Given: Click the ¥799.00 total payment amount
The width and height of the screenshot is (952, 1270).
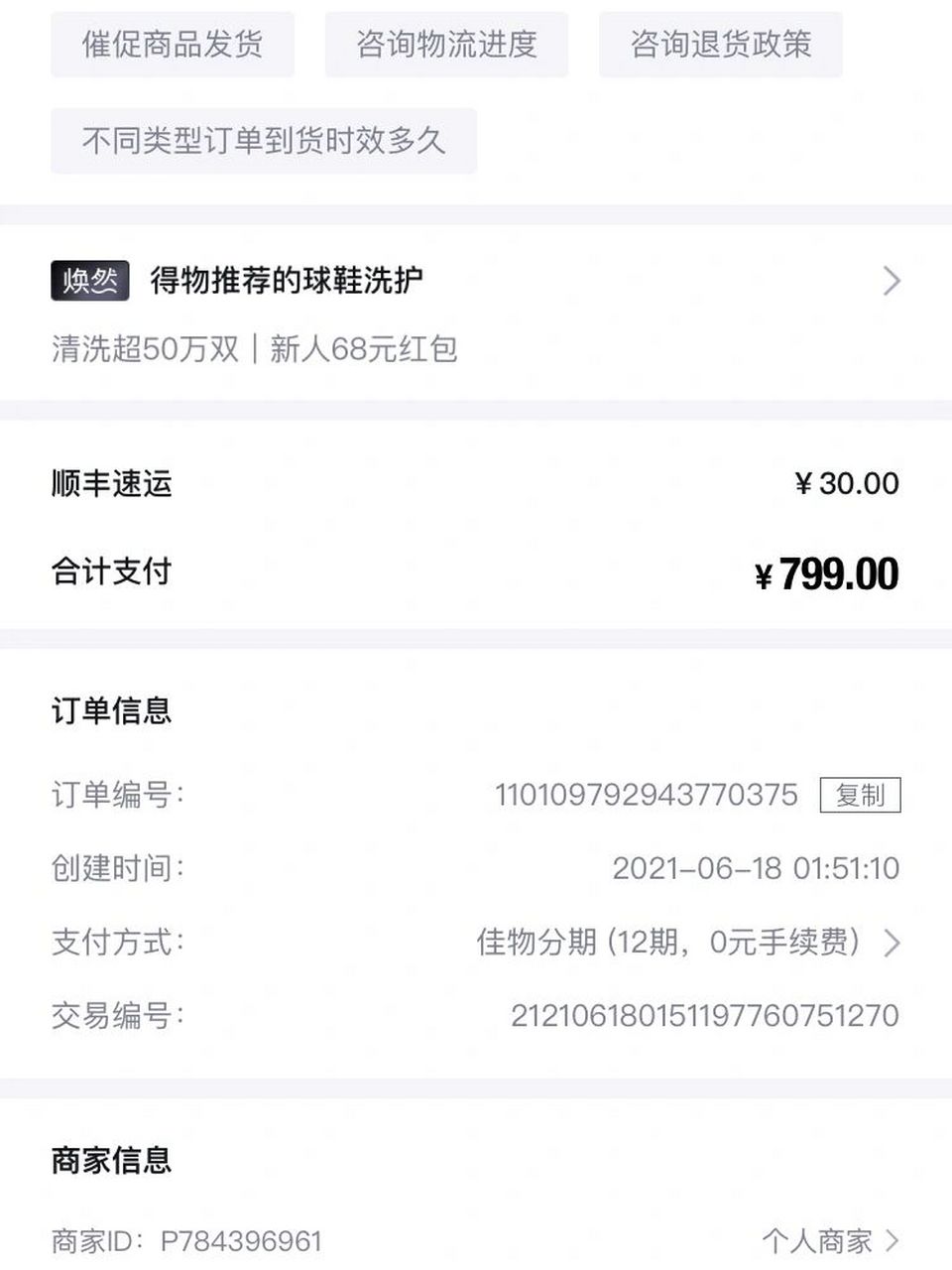Looking at the screenshot, I should pyautogui.click(x=829, y=573).
